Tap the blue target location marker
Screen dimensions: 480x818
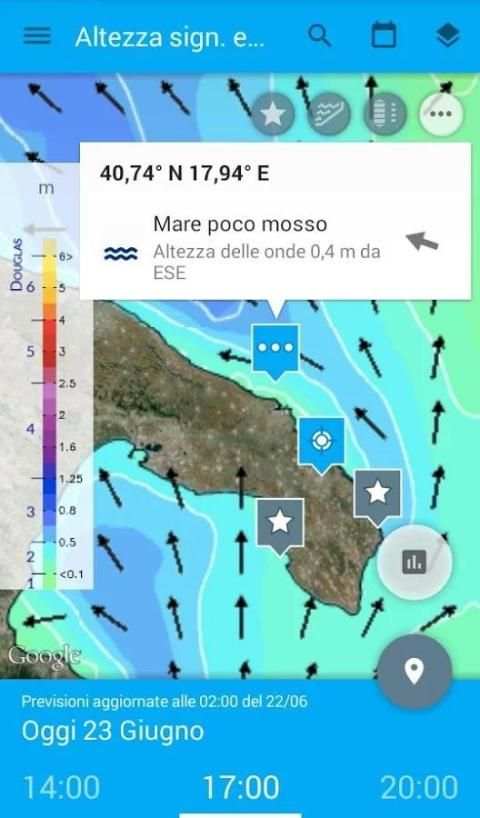pyautogui.click(x=321, y=443)
